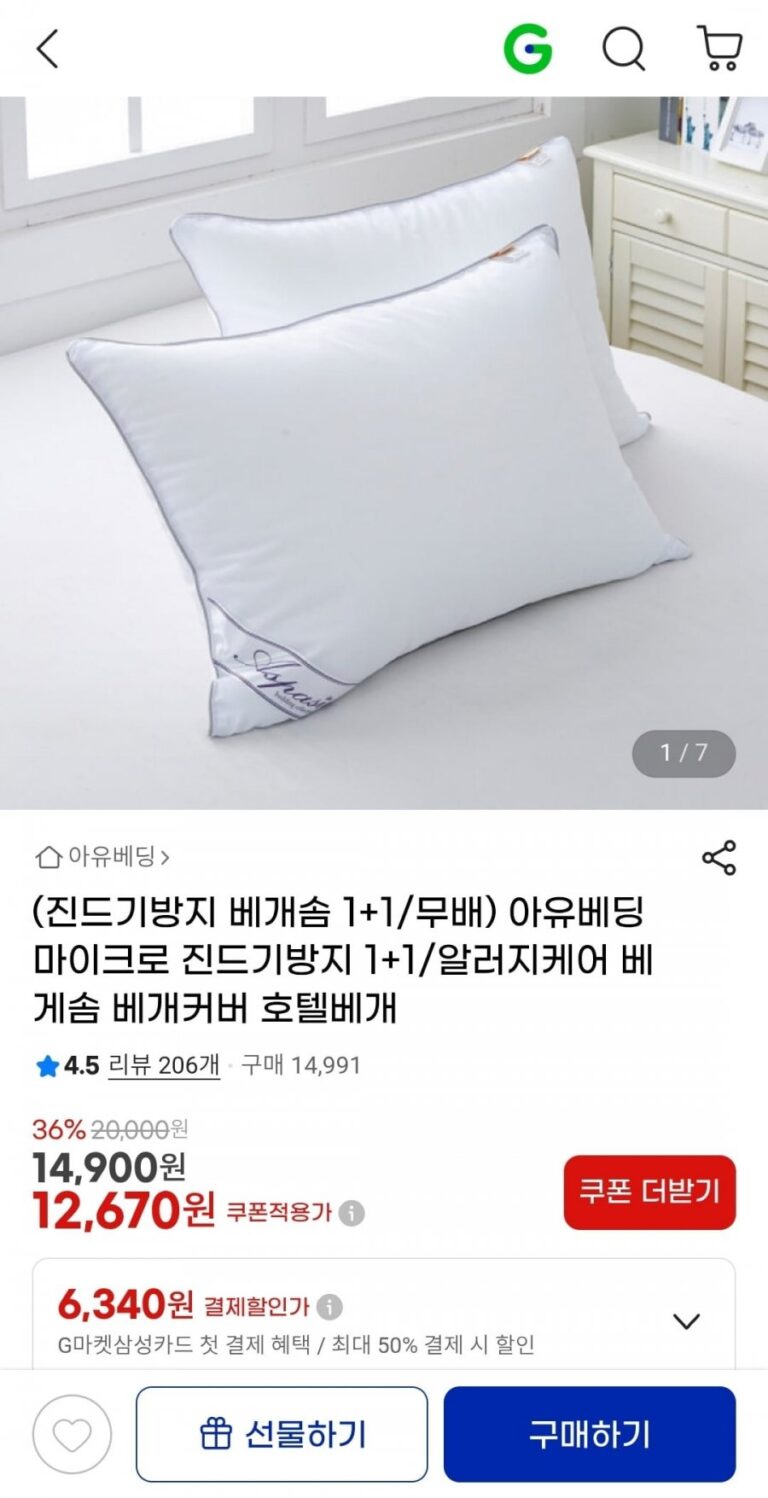768x1498 pixels.
Task: Open the pillow product photo
Action: point(384,452)
